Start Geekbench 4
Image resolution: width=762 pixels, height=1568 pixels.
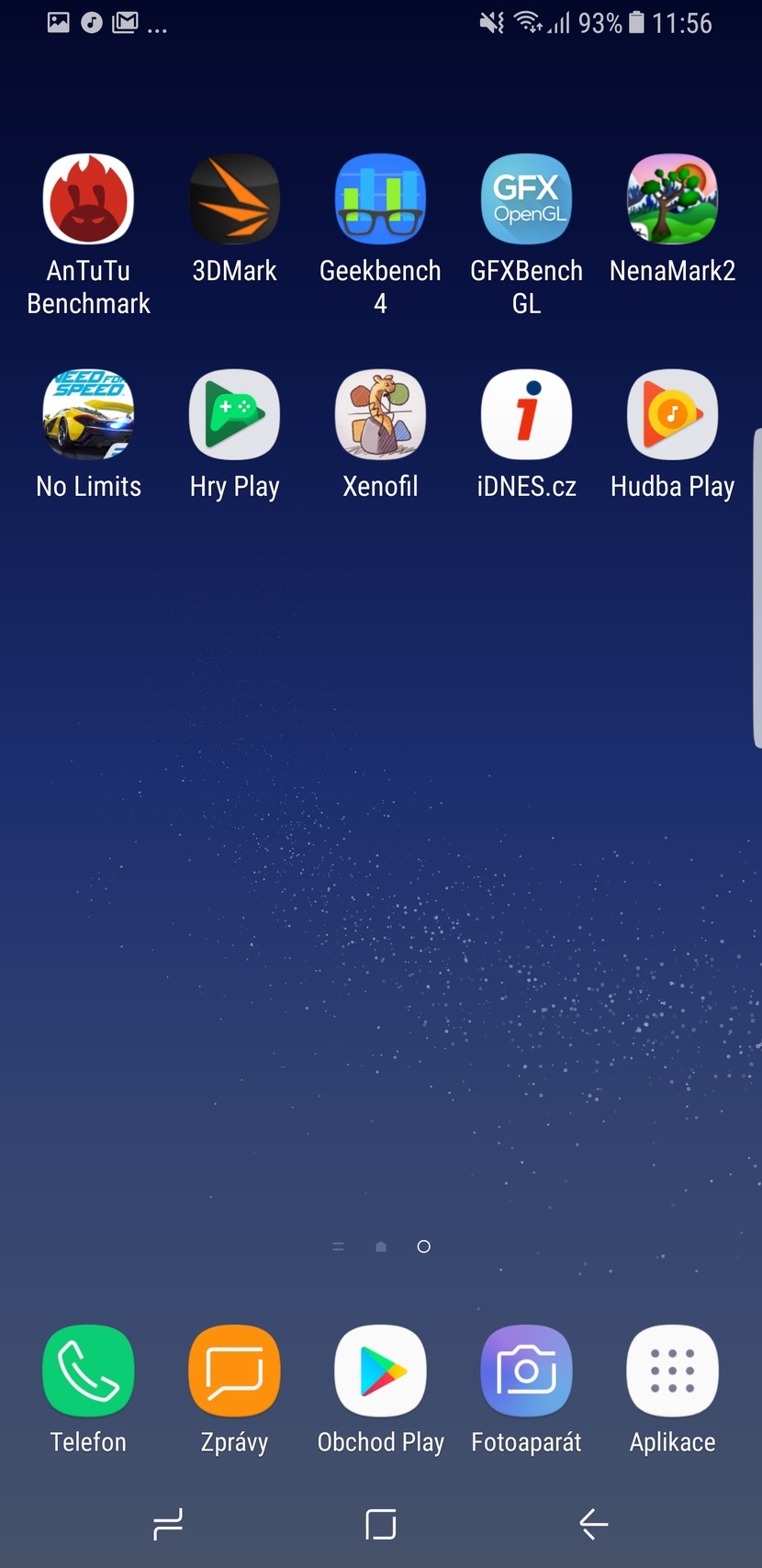(x=380, y=198)
